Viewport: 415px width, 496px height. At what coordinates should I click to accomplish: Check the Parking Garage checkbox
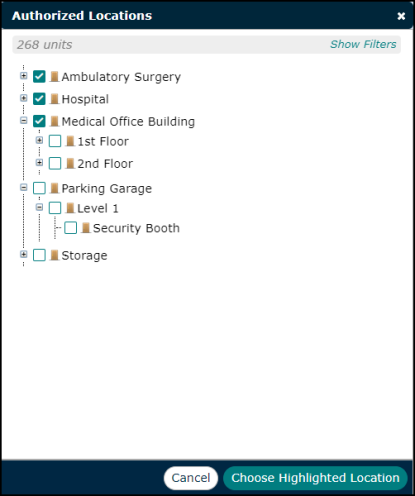pyautogui.click(x=39, y=188)
